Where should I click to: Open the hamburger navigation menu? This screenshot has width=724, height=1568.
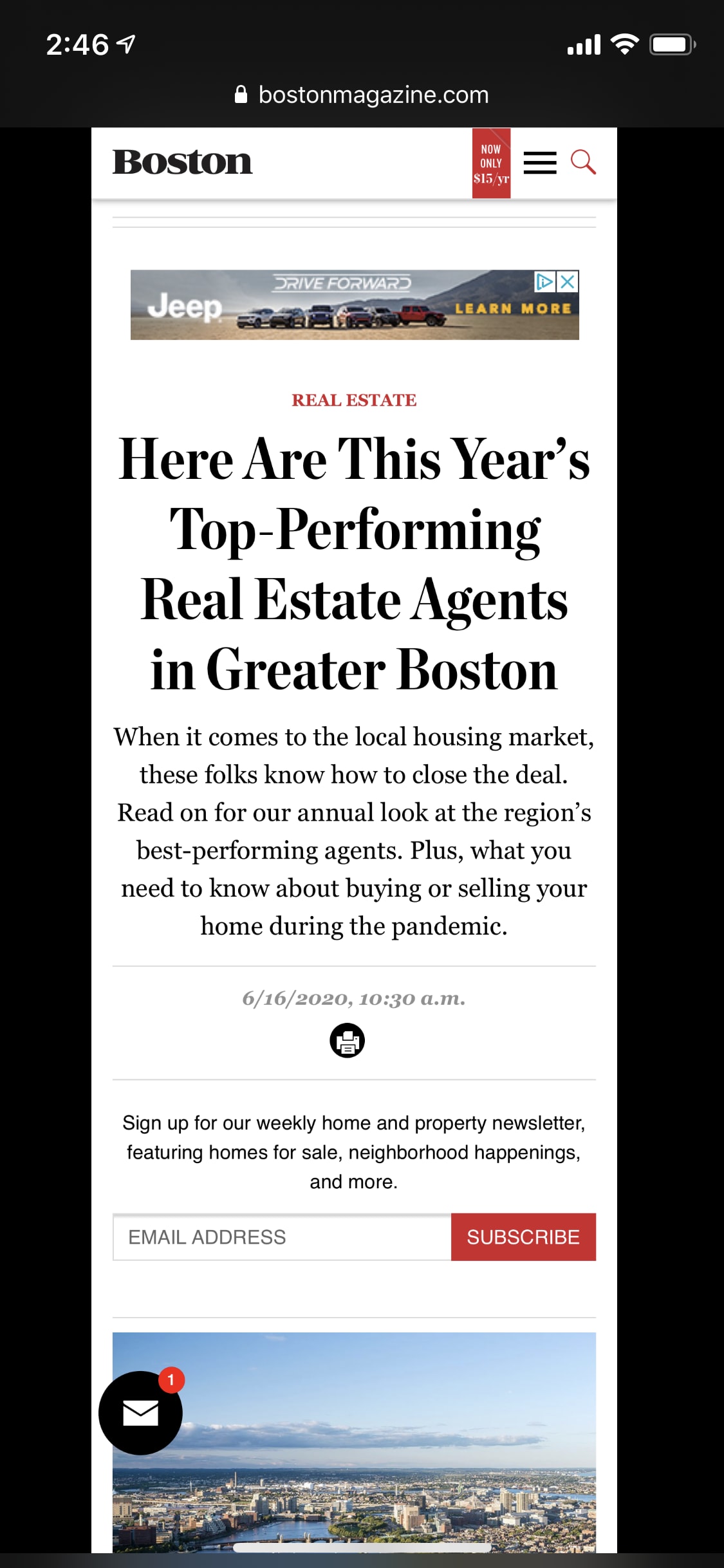539,163
